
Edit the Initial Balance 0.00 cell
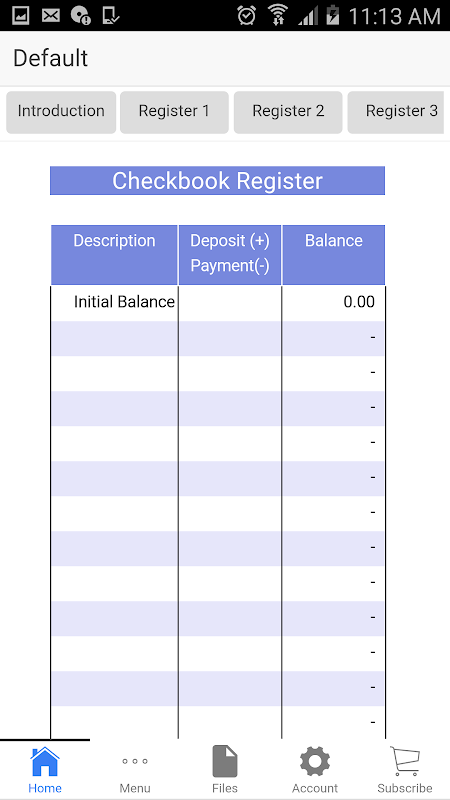[333, 303]
